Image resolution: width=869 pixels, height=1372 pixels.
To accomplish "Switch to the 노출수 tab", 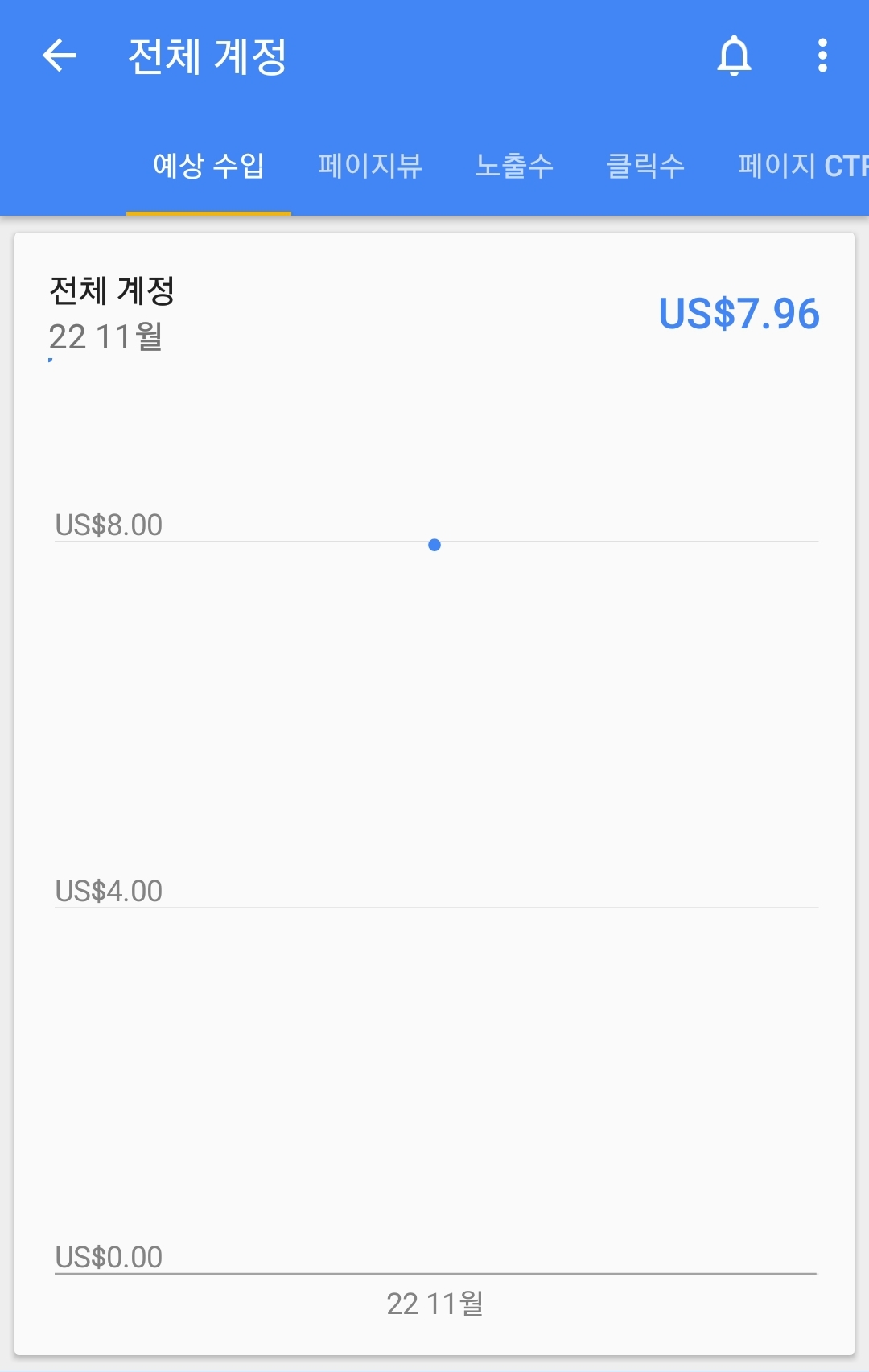I will pyautogui.click(x=514, y=166).
